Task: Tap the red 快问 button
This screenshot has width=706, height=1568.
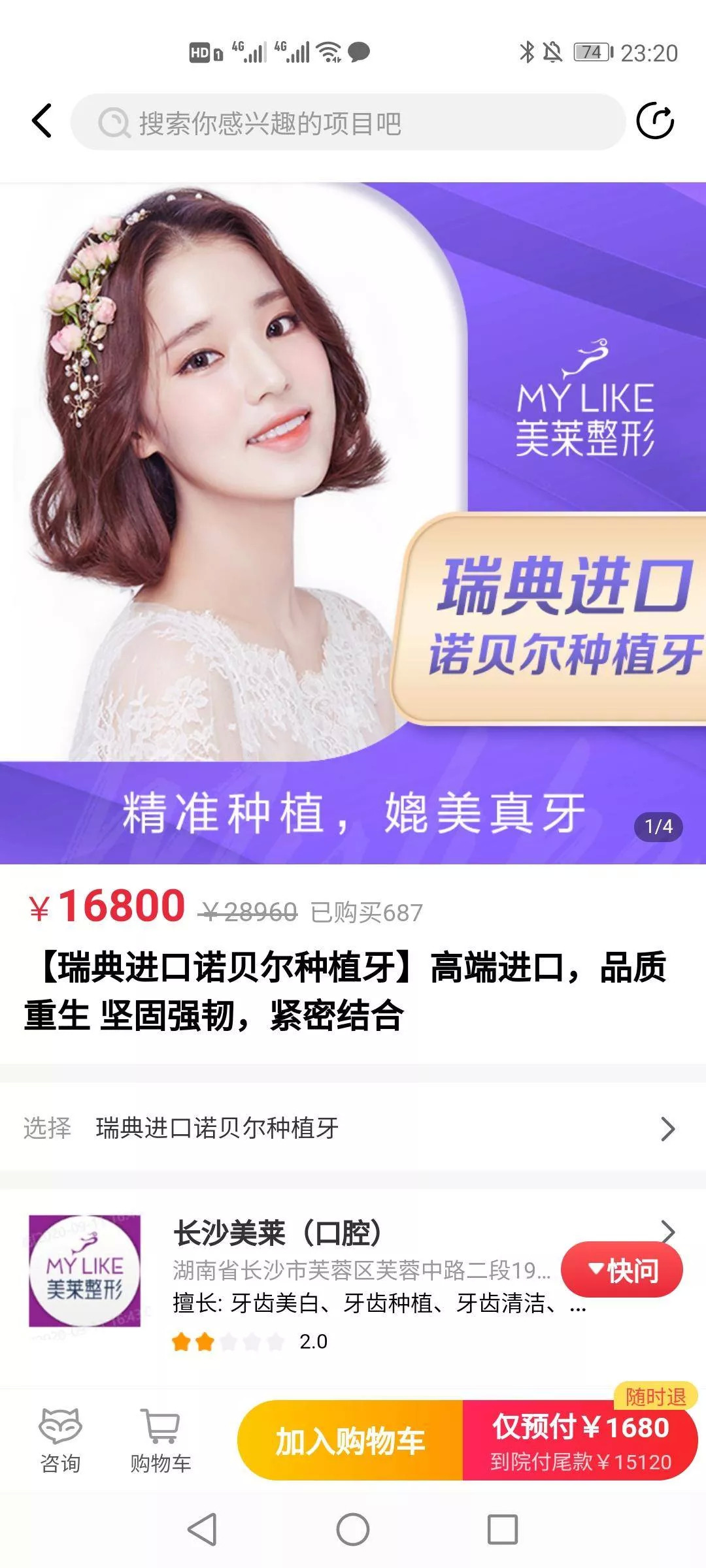Action: (622, 1270)
